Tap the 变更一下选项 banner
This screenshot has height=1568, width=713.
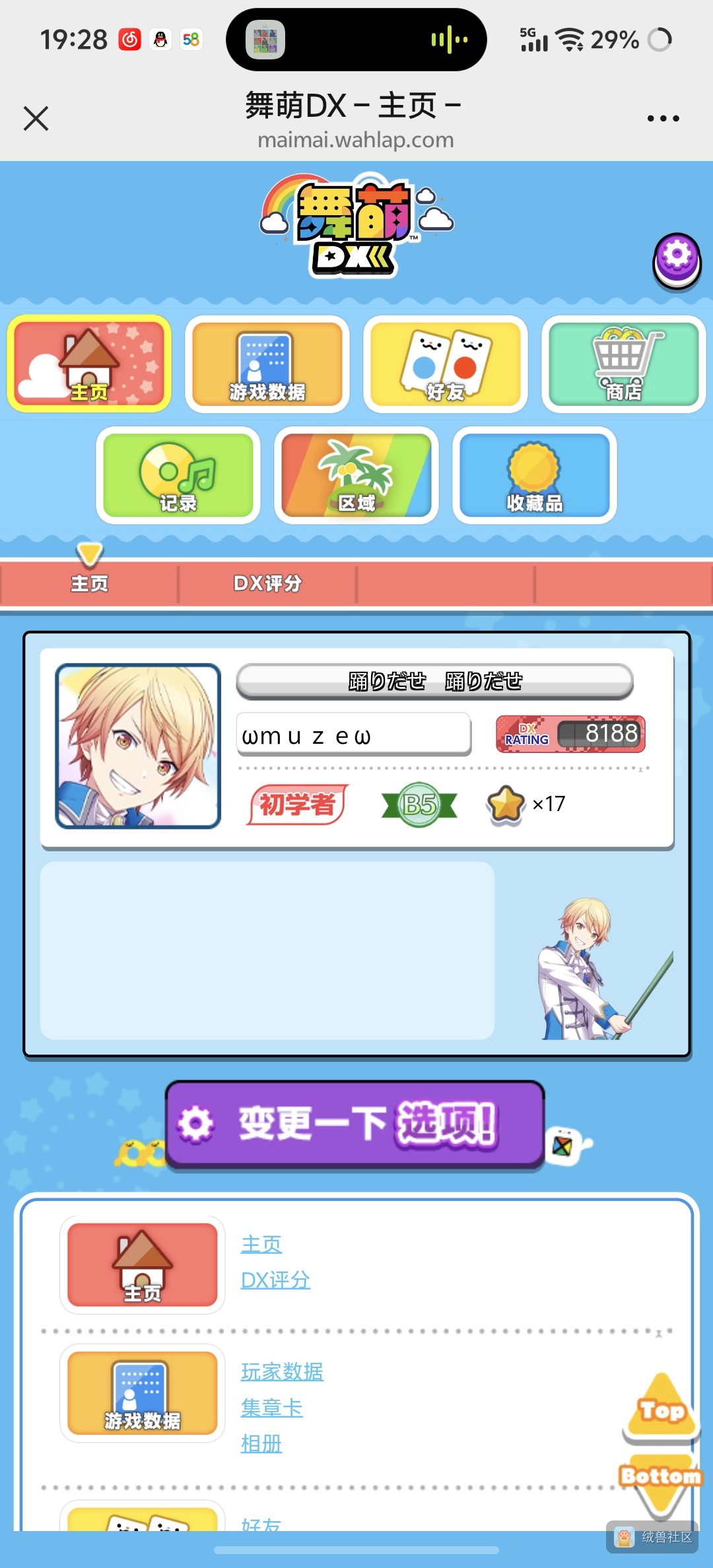click(x=355, y=1125)
